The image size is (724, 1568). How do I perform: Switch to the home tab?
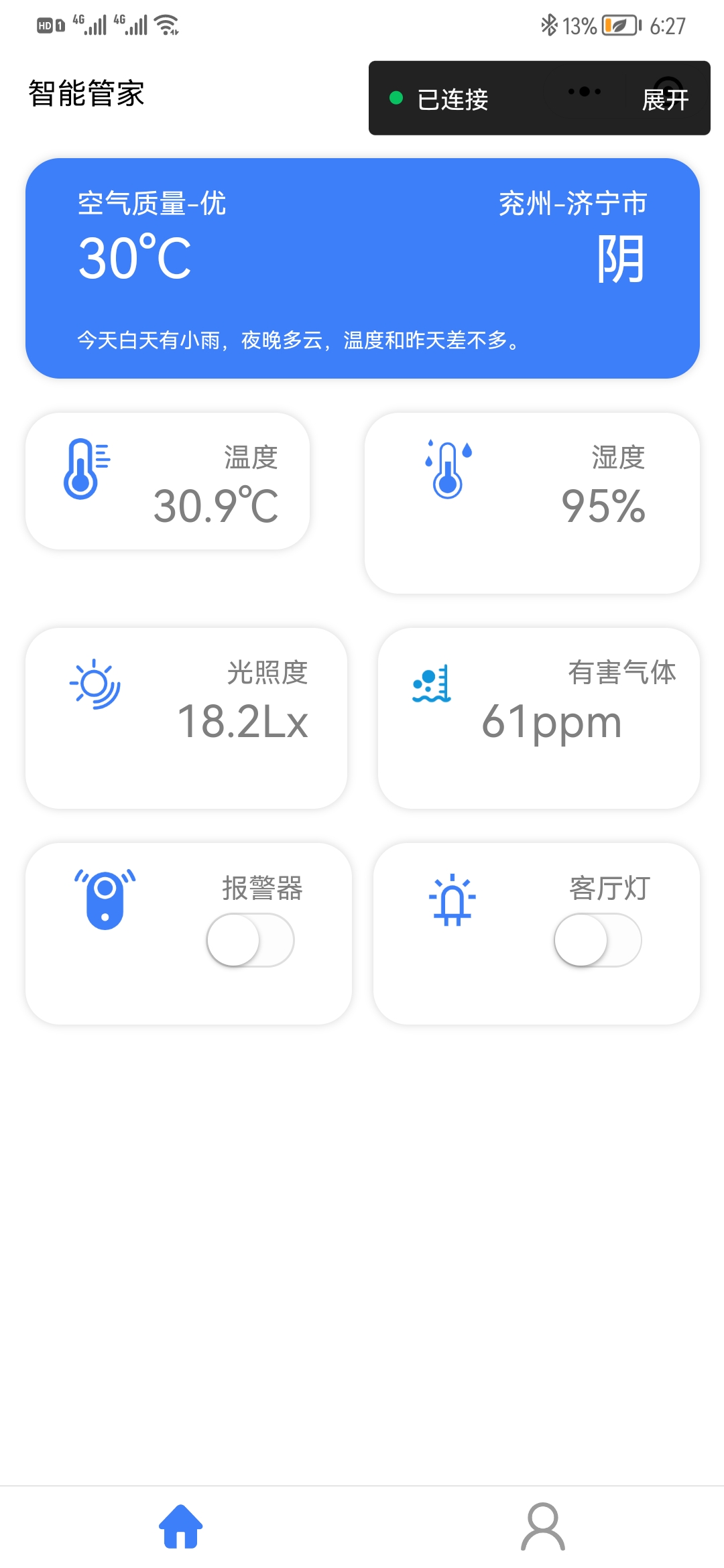coord(180,1526)
